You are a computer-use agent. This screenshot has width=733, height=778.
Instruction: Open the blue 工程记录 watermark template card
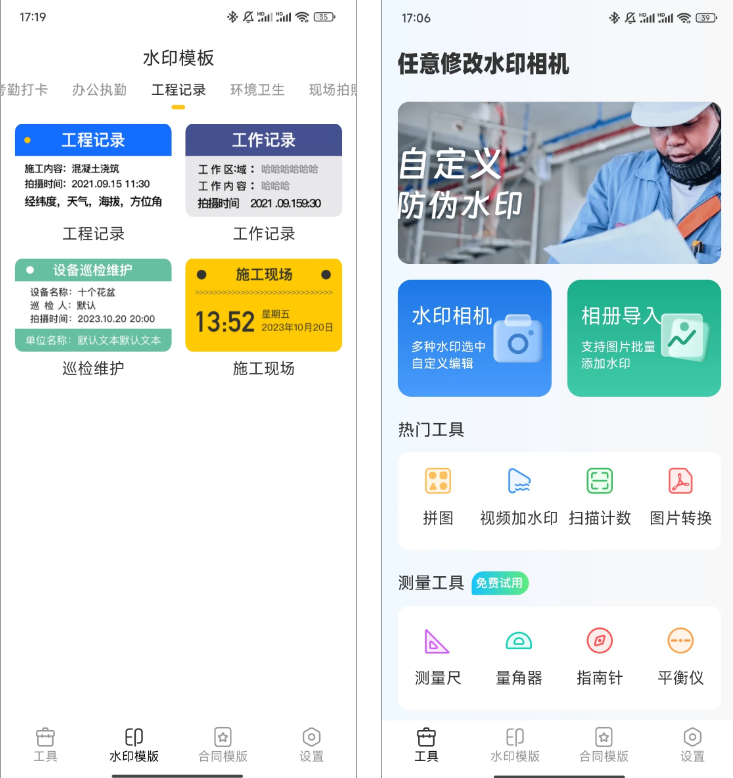click(93, 171)
